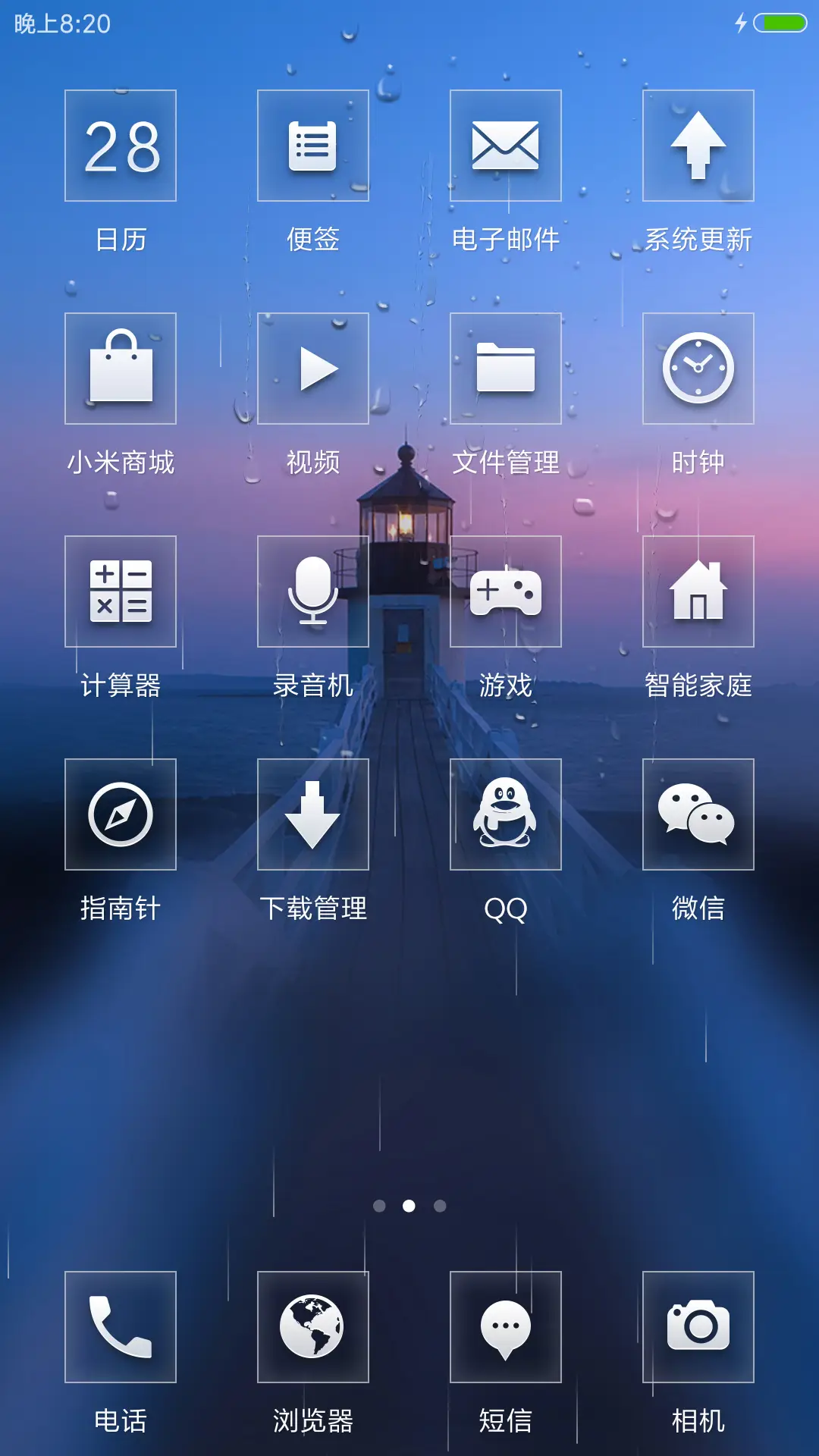Open the 时钟 clock app
The width and height of the screenshot is (819, 1456).
coord(698,369)
